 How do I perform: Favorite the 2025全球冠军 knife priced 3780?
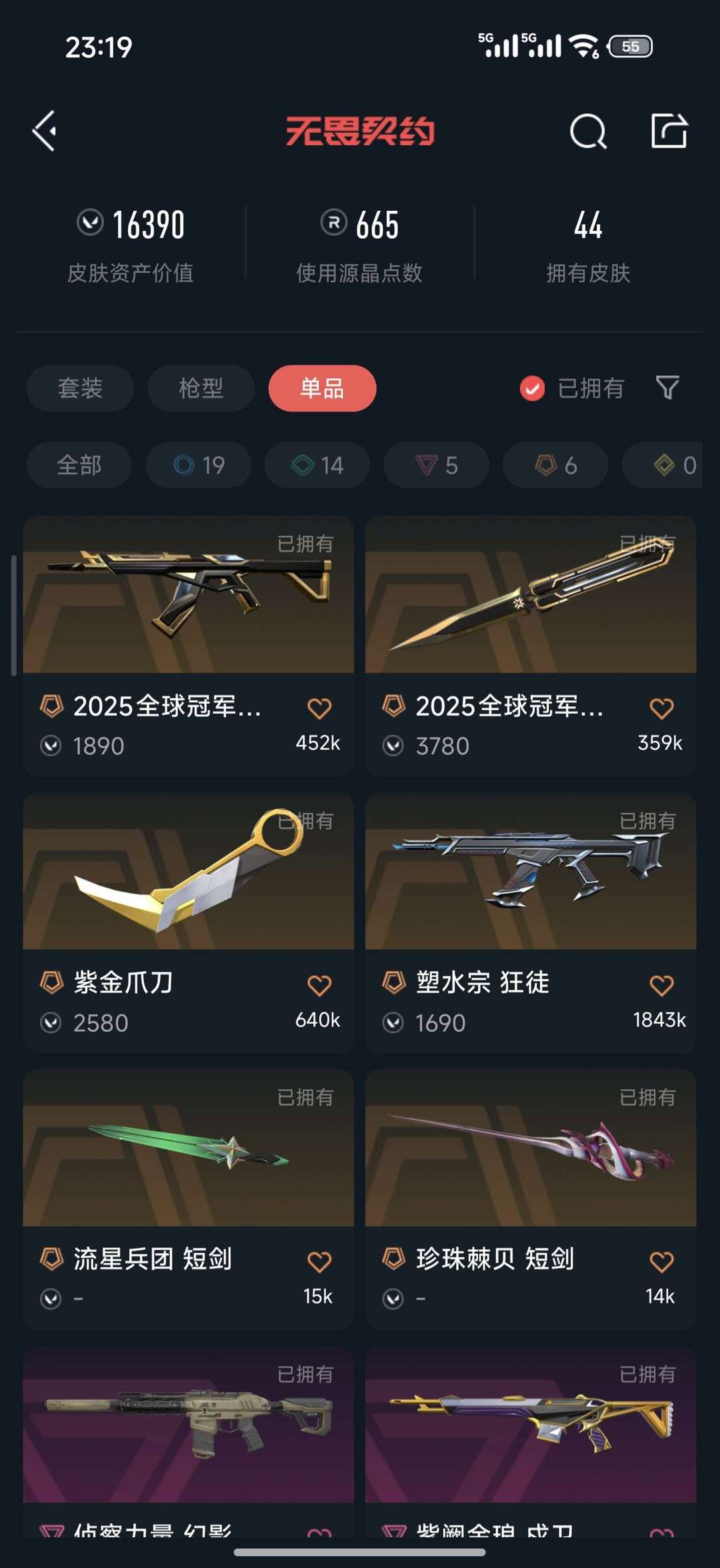tap(661, 708)
